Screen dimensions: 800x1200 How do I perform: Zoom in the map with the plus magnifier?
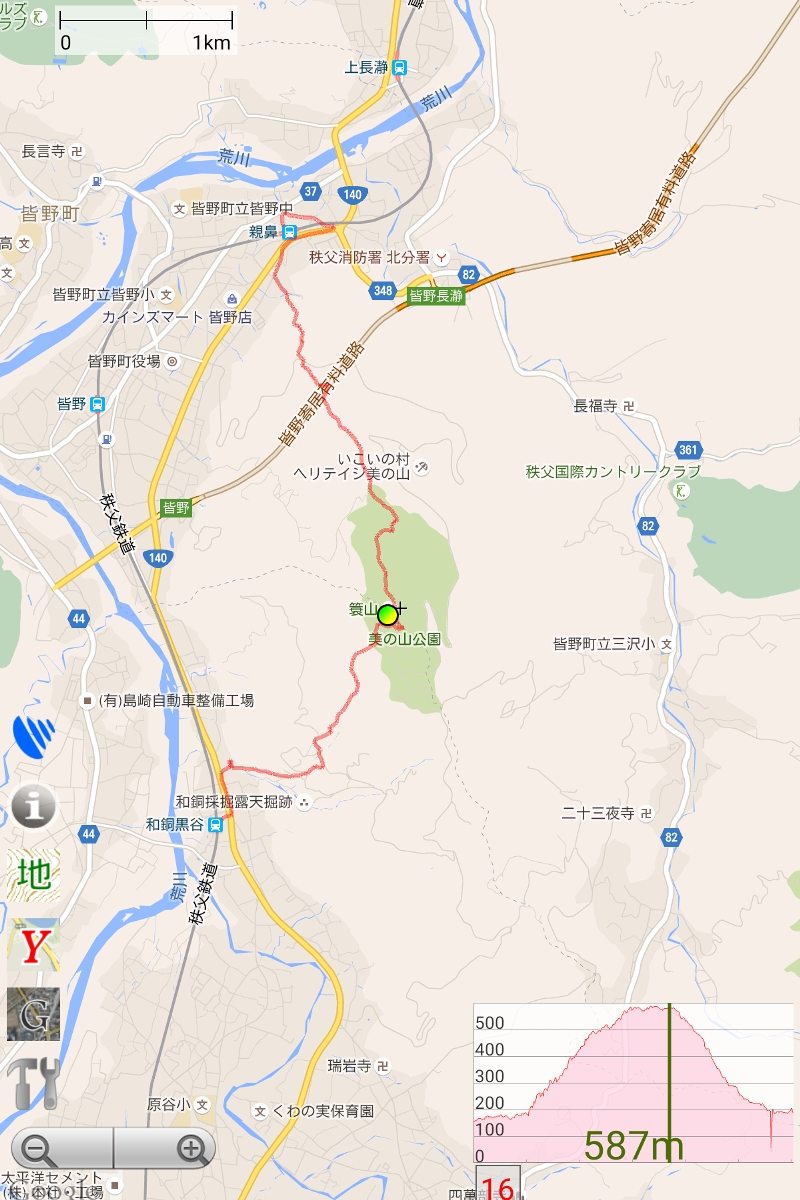tap(194, 1149)
